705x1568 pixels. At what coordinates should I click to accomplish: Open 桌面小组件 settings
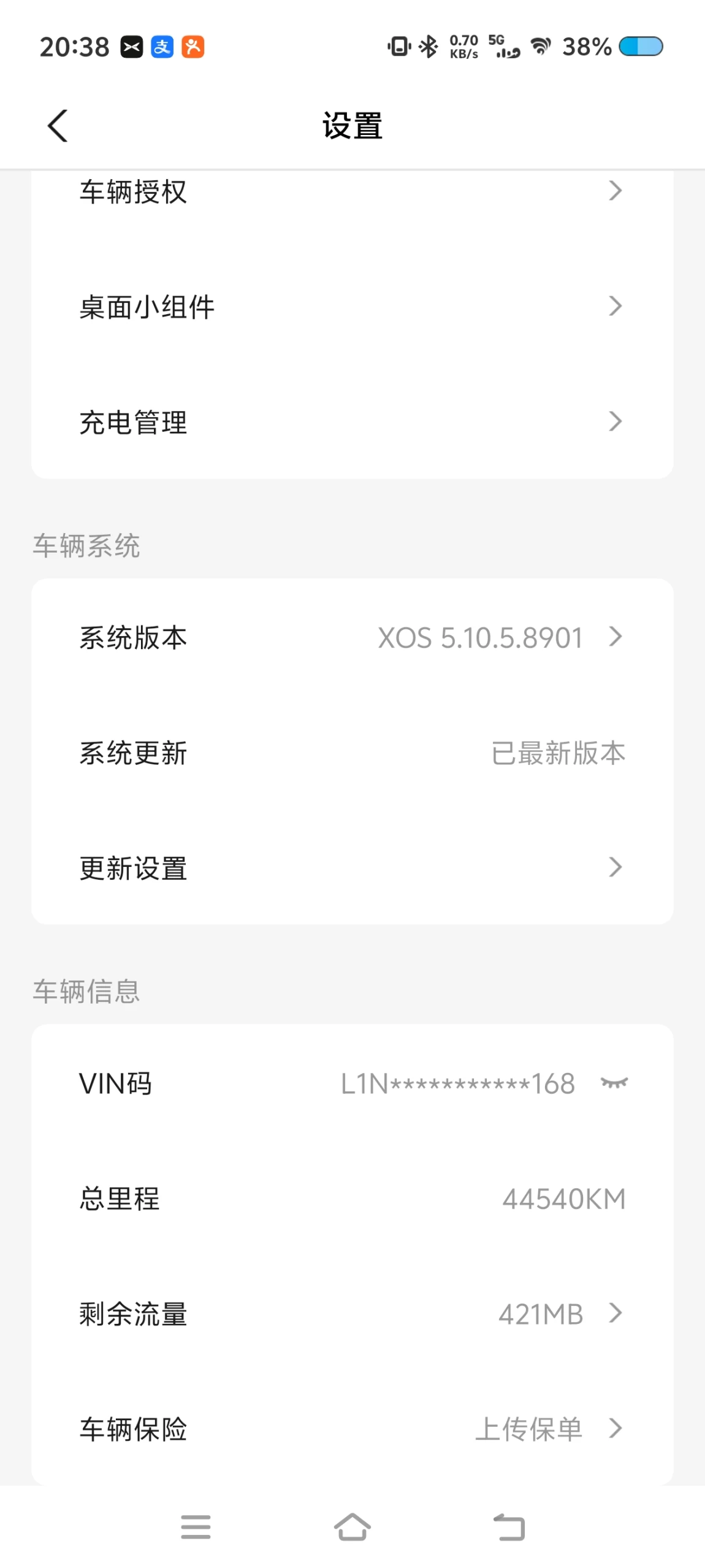point(352,306)
